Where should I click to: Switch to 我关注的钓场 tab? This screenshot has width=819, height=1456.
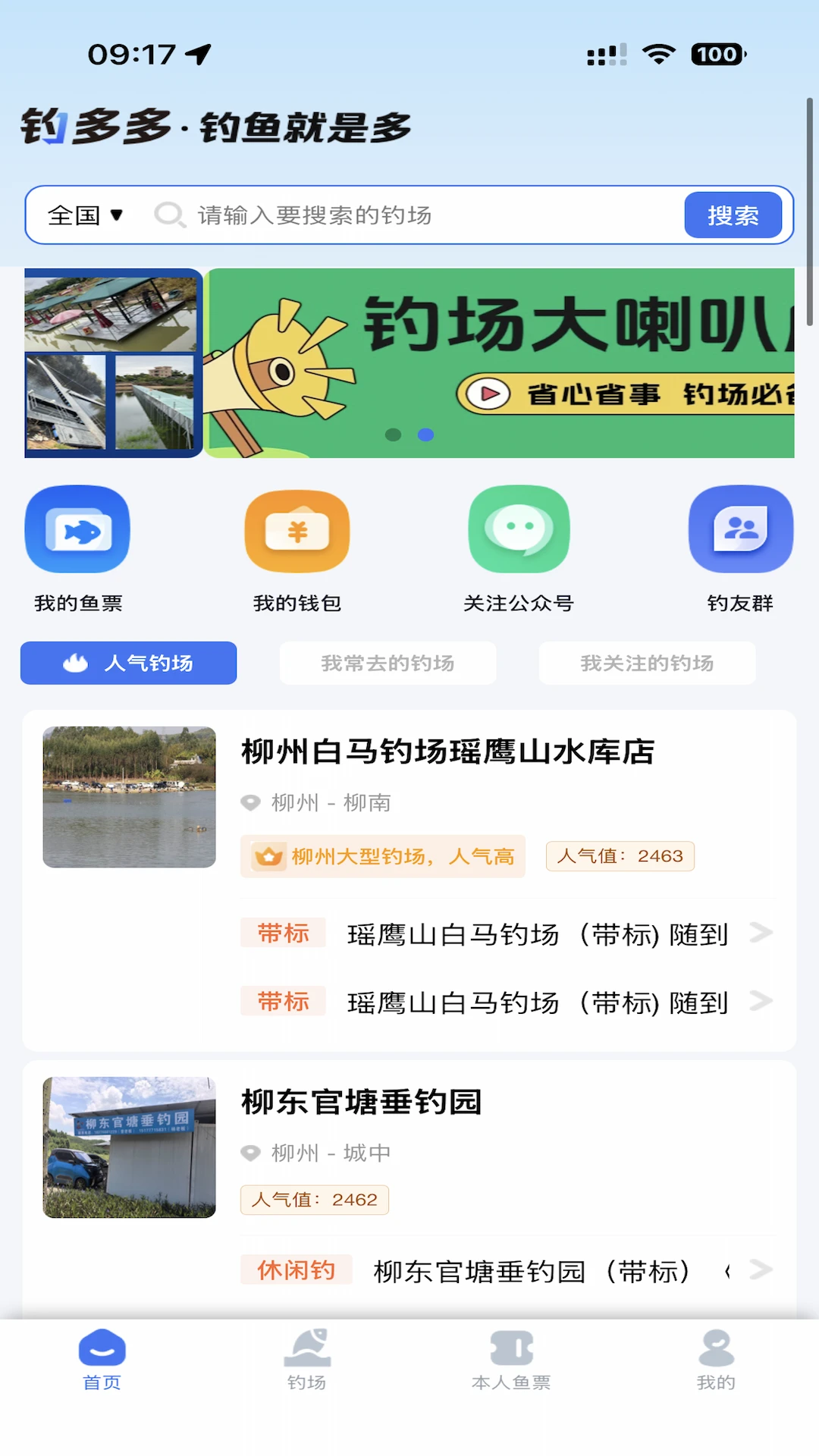click(x=647, y=663)
